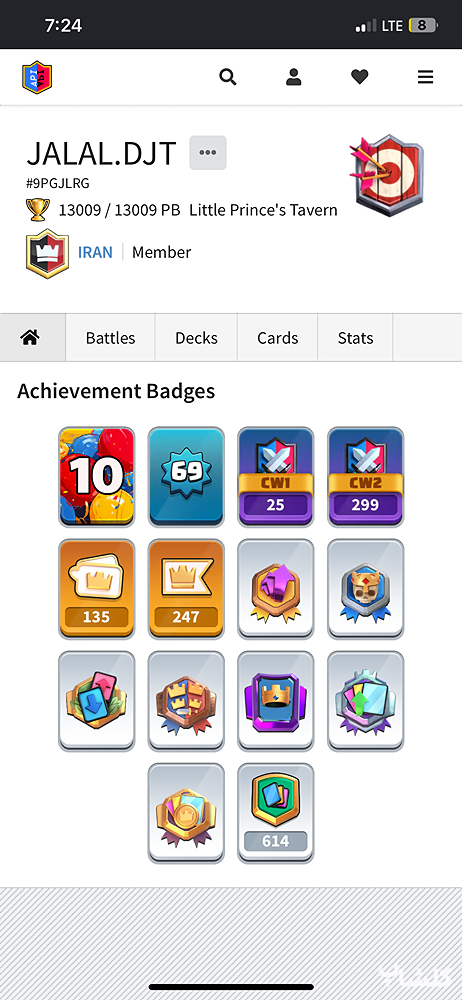This screenshot has width=462, height=1000.
Task: Switch to the Battles tab
Action: coord(110,337)
